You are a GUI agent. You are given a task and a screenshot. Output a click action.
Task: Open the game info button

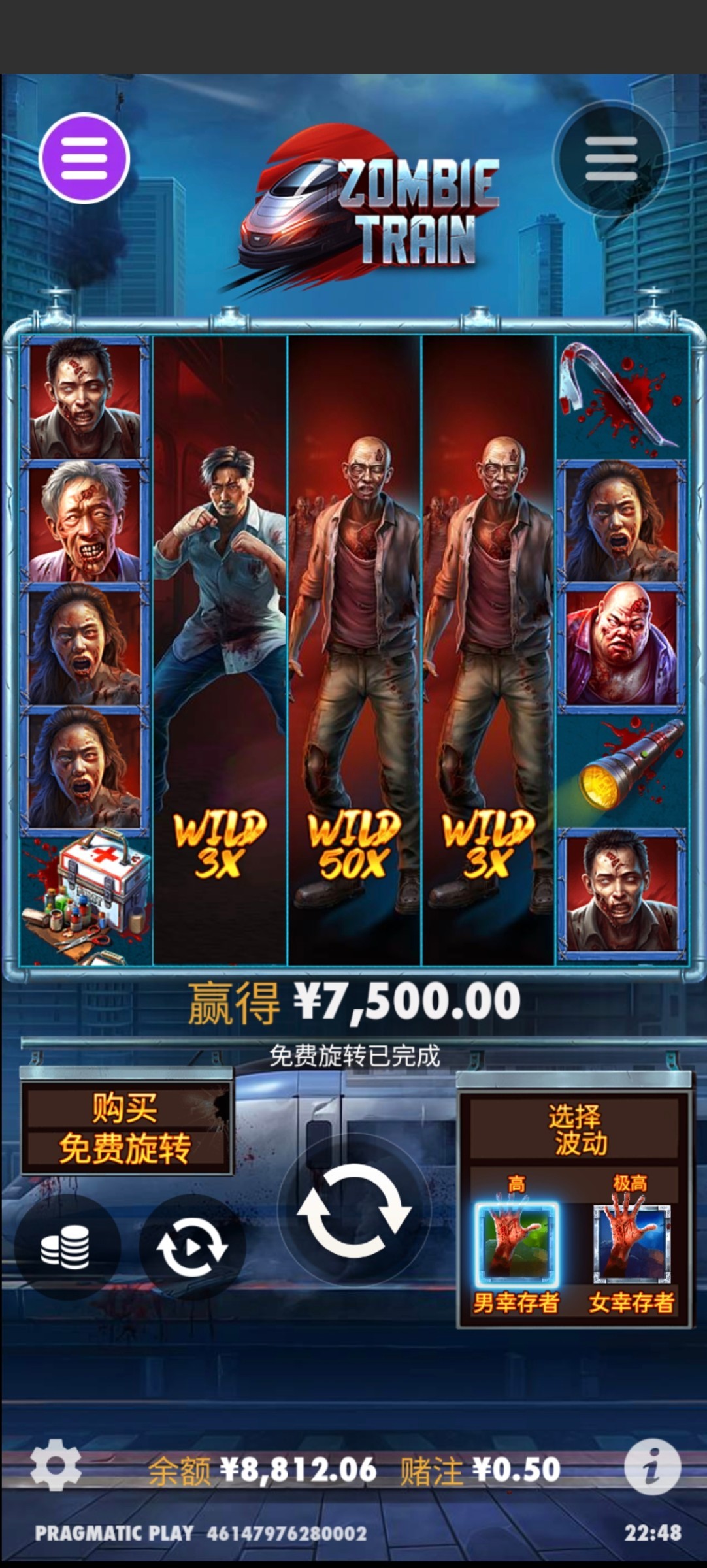[652, 1468]
